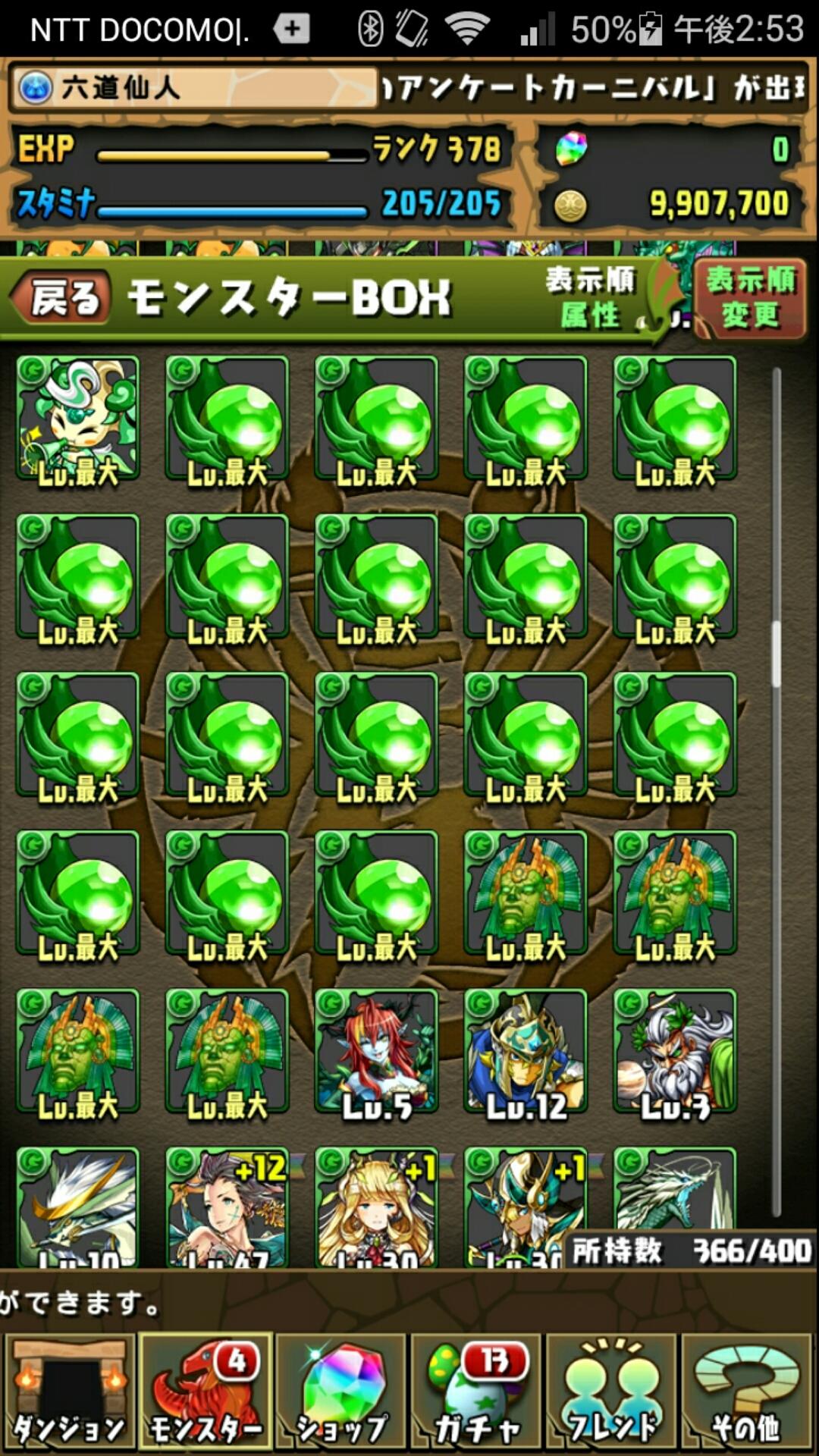Open the 表示順変更 sort order button
The width and height of the screenshot is (819, 1456).
coord(749,298)
